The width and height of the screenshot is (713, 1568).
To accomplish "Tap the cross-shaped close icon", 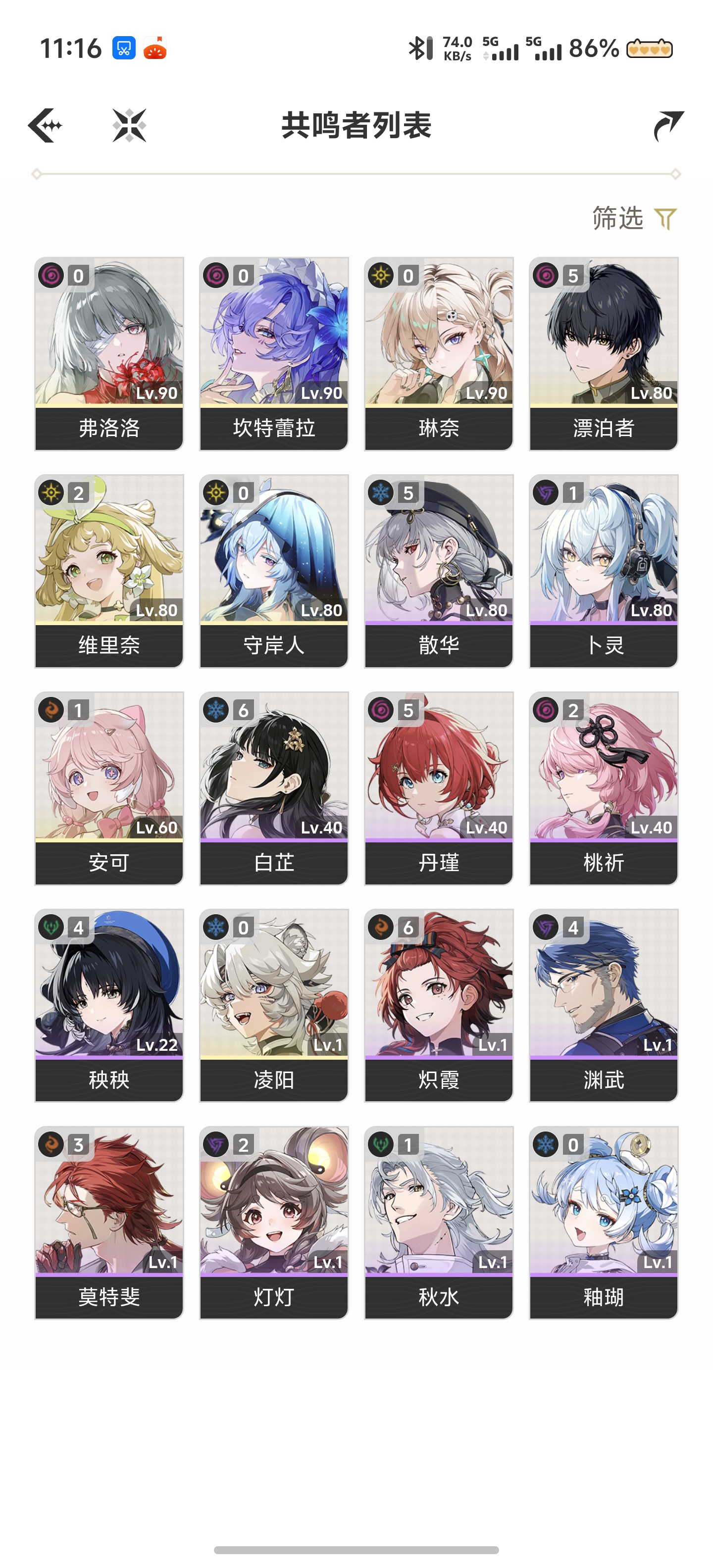I will click(129, 125).
